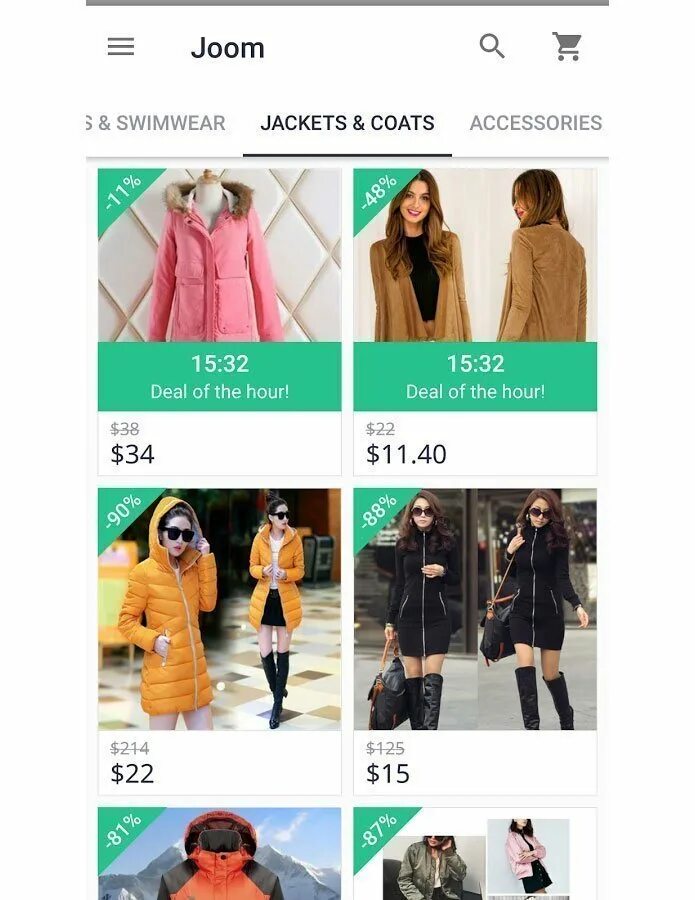Viewport: 695px width, 900px height.
Task: Open the hamburger navigation menu
Action: [121, 47]
